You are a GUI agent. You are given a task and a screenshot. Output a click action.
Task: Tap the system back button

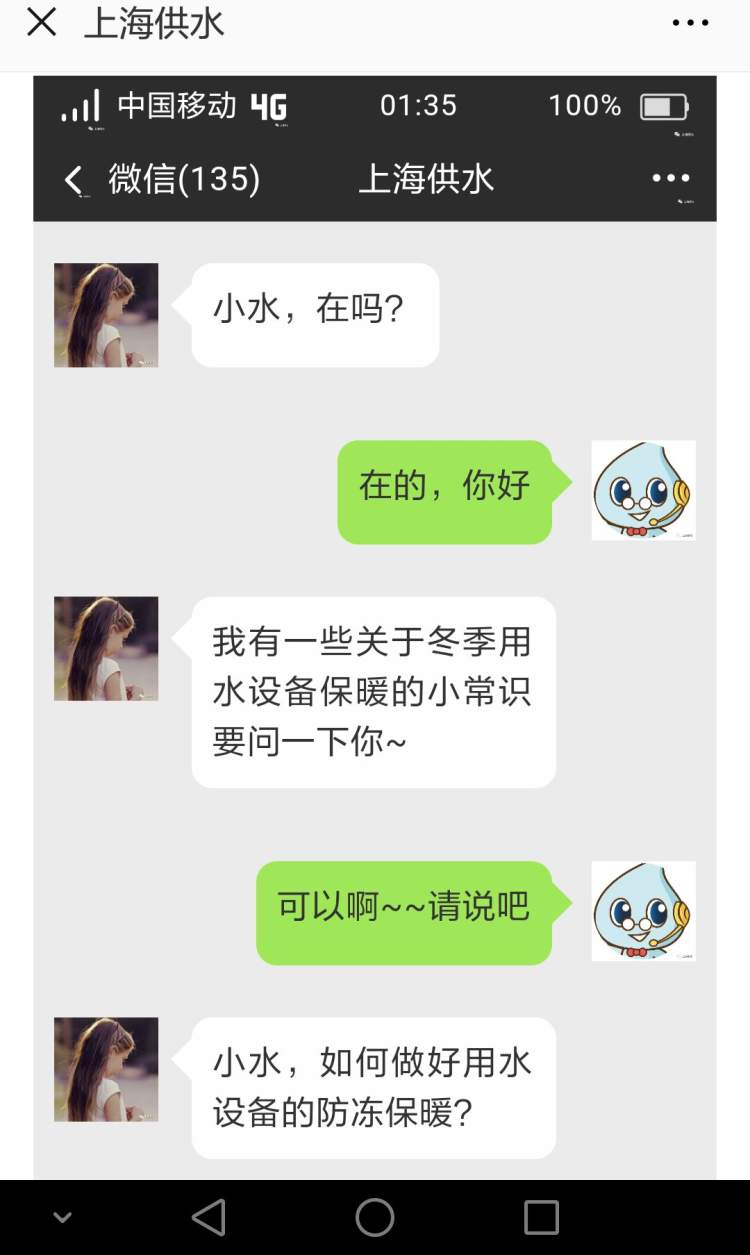(x=209, y=1217)
